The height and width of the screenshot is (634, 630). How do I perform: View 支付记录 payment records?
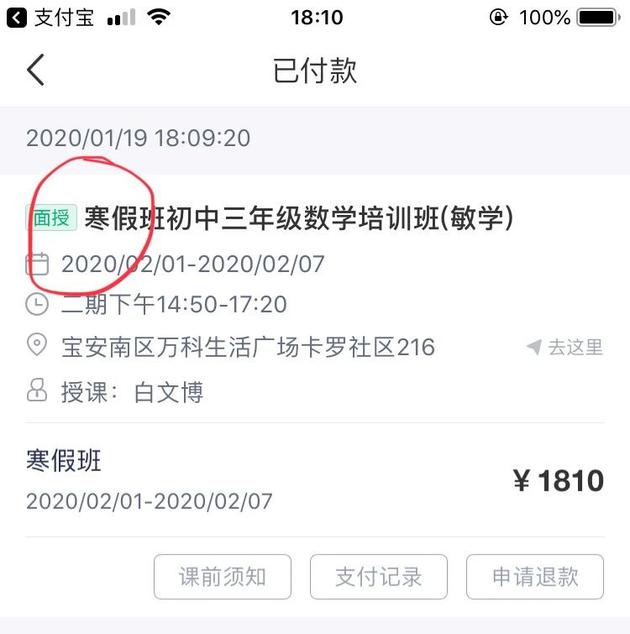click(378, 576)
